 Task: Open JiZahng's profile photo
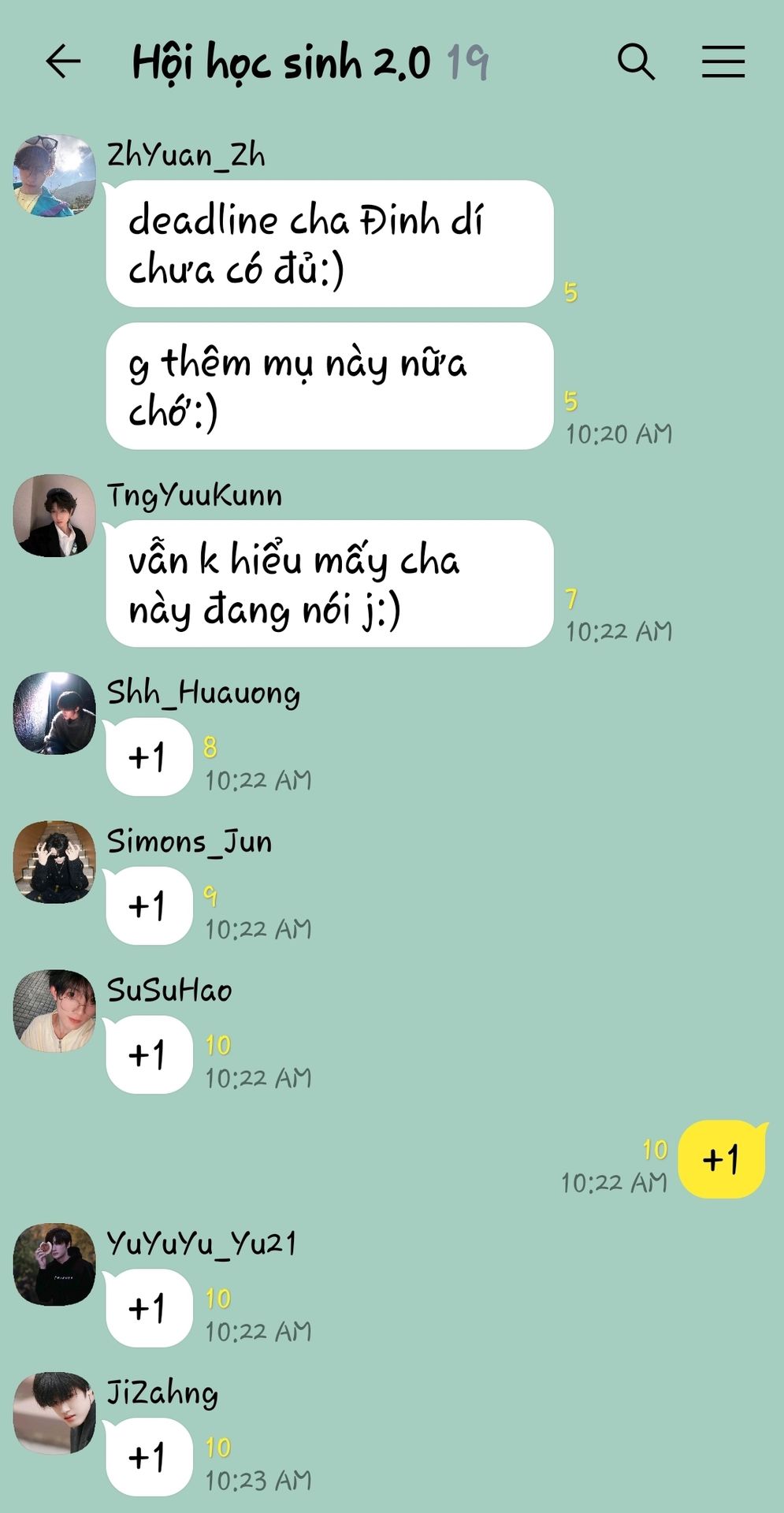(54, 1413)
